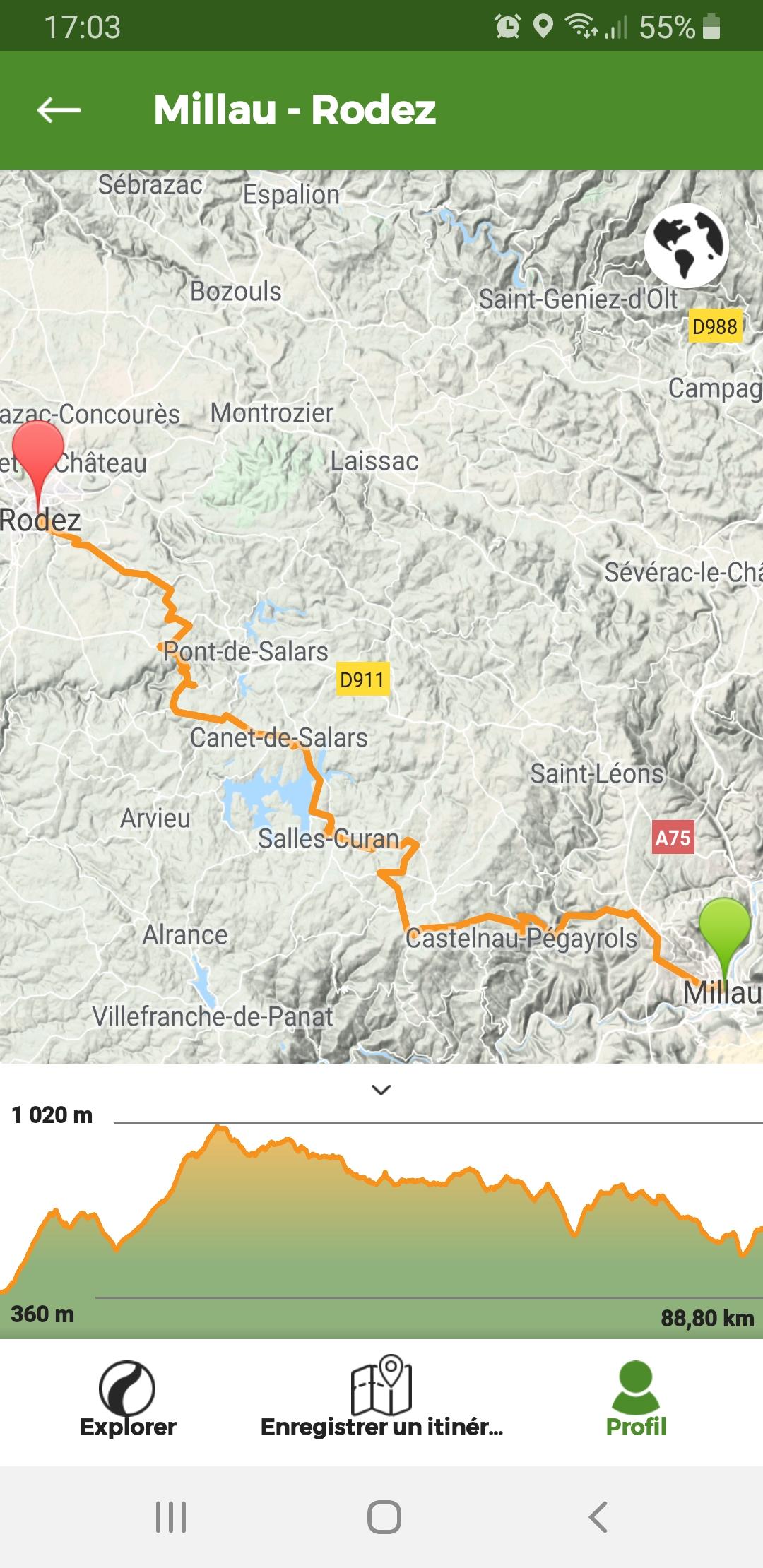763x1568 pixels.
Task: Open the globe map layers button
Action: click(x=687, y=245)
